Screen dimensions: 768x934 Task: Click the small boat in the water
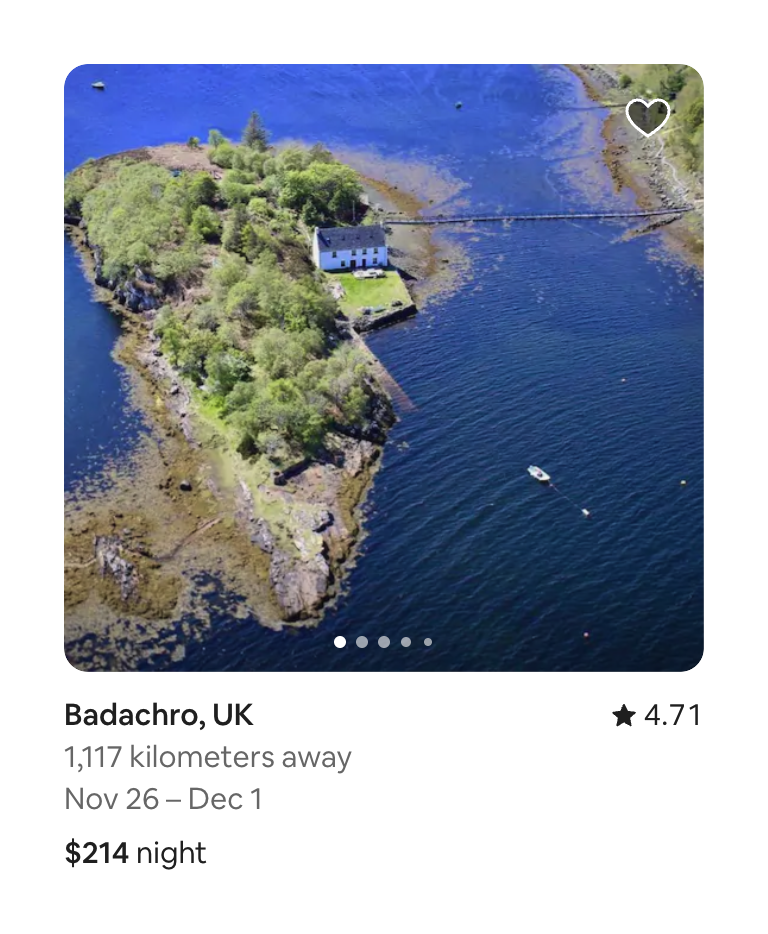[x=537, y=470]
